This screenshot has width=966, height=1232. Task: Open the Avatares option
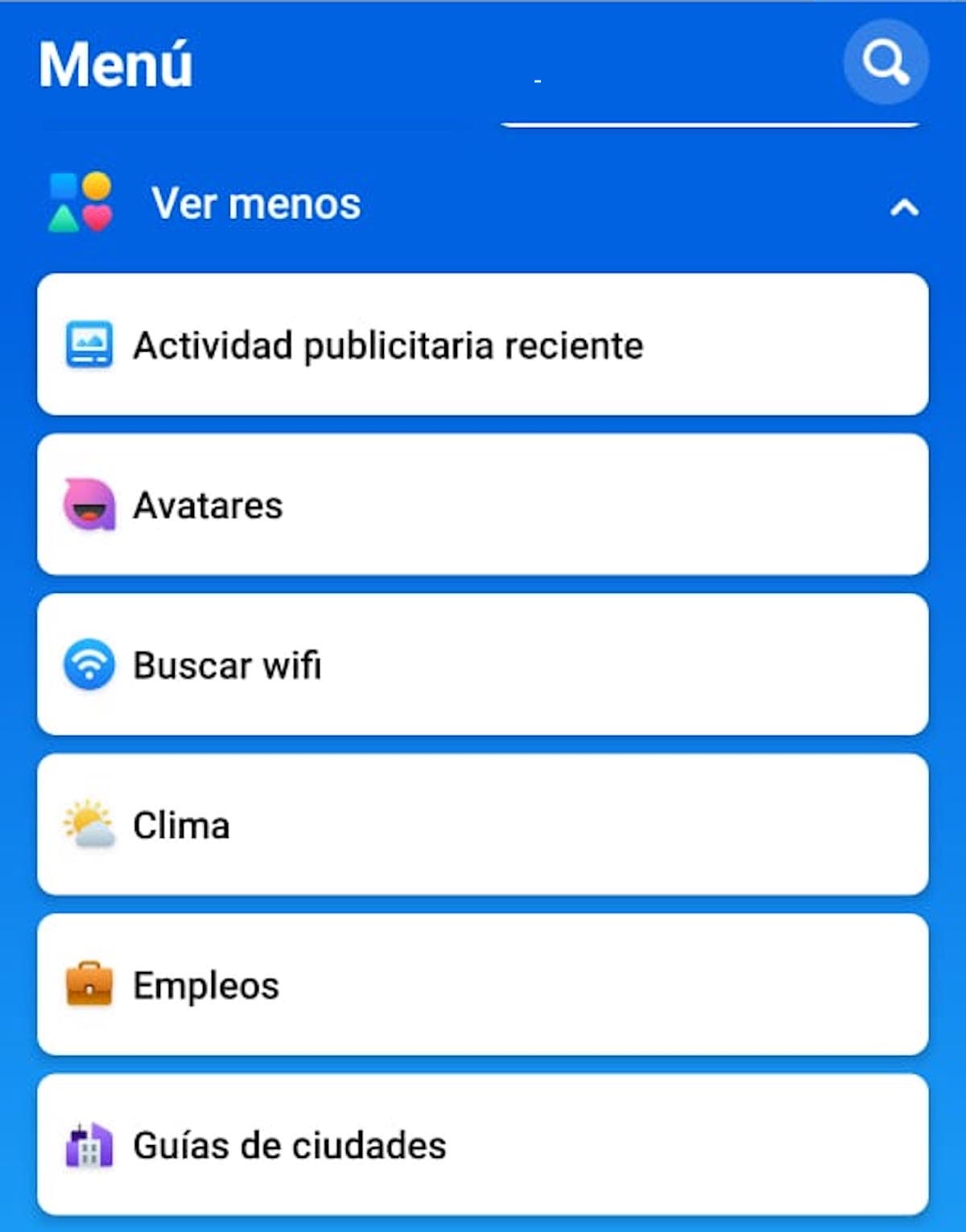click(x=482, y=505)
